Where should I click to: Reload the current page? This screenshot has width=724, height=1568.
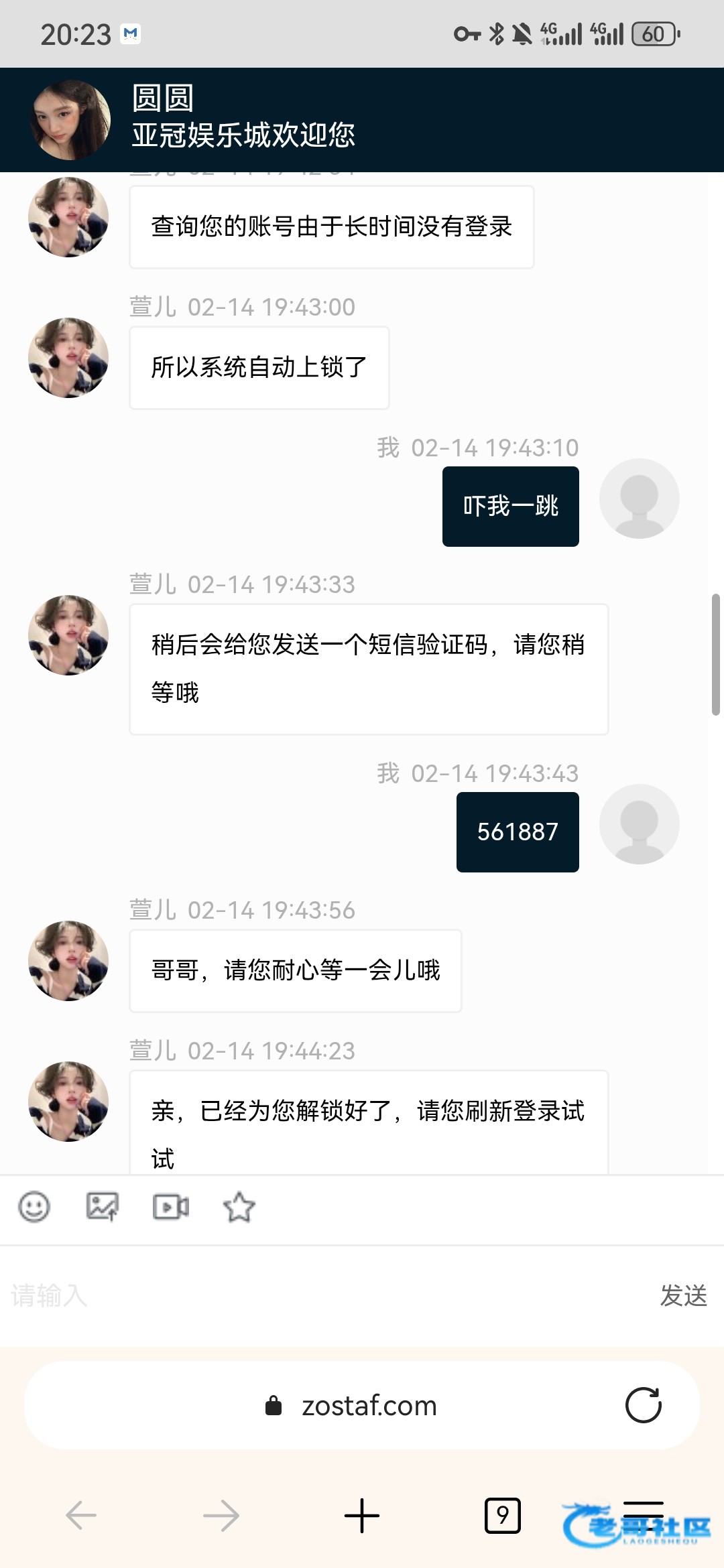click(643, 1405)
